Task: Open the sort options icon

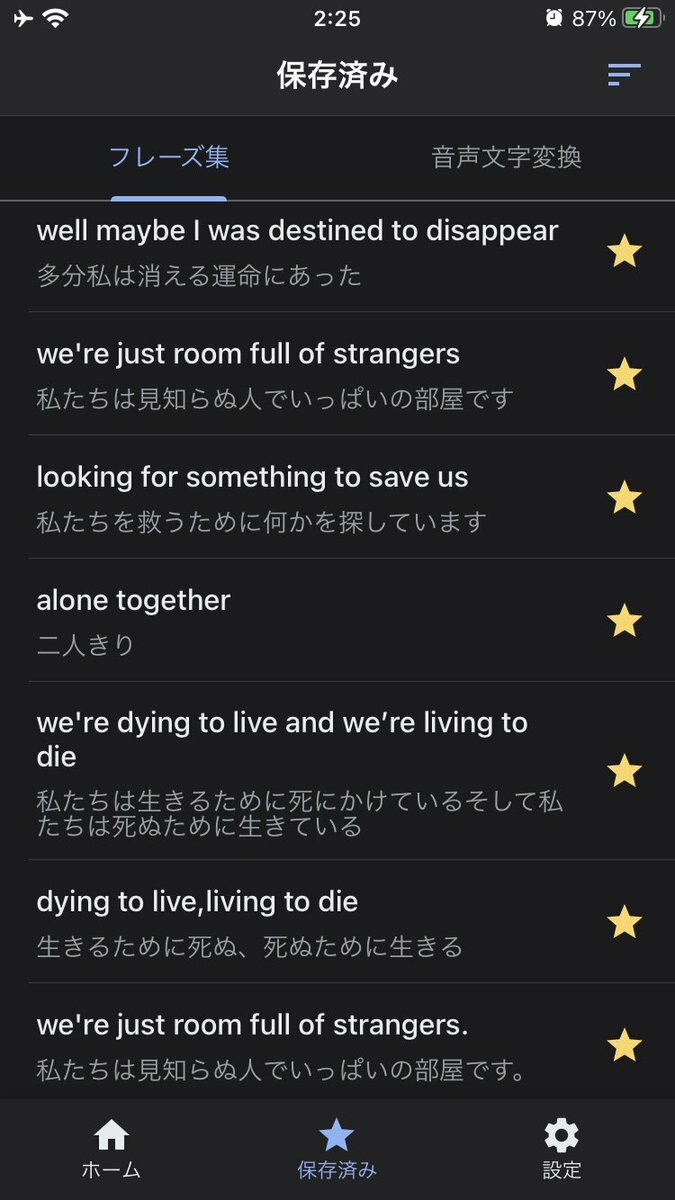Action: [x=624, y=75]
